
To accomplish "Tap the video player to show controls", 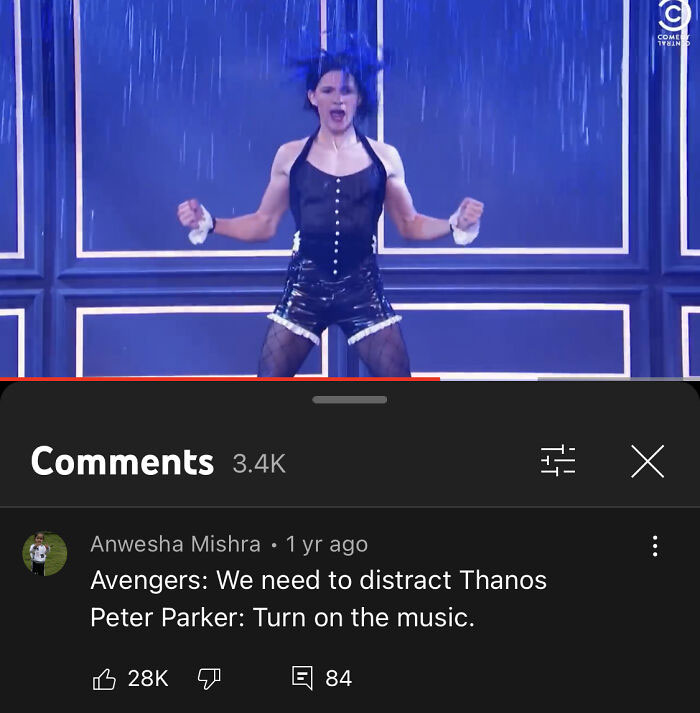I will click(350, 190).
